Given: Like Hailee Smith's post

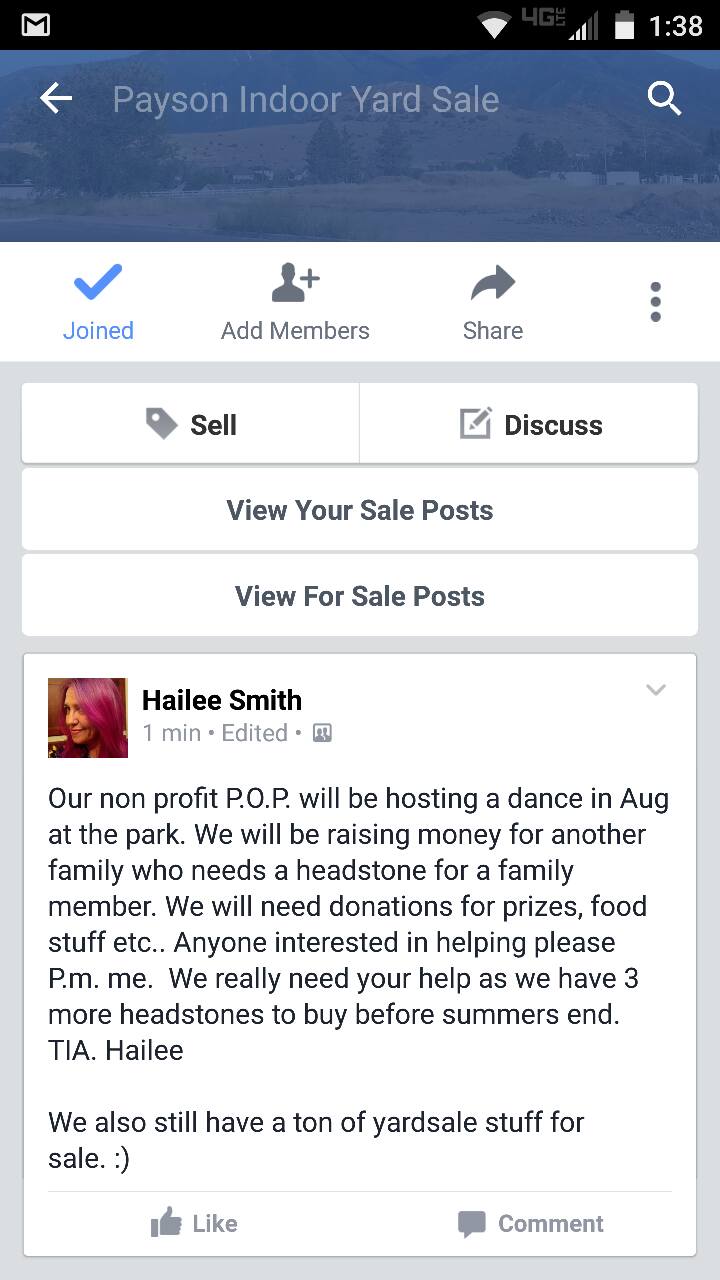Looking at the screenshot, I should [x=194, y=1223].
